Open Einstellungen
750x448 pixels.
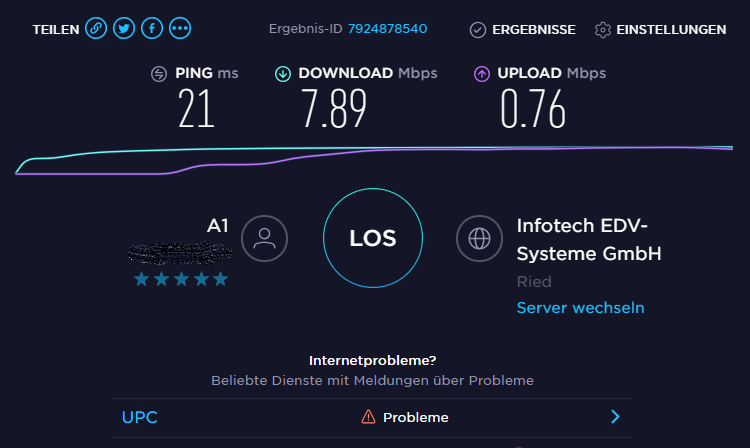[x=660, y=29]
